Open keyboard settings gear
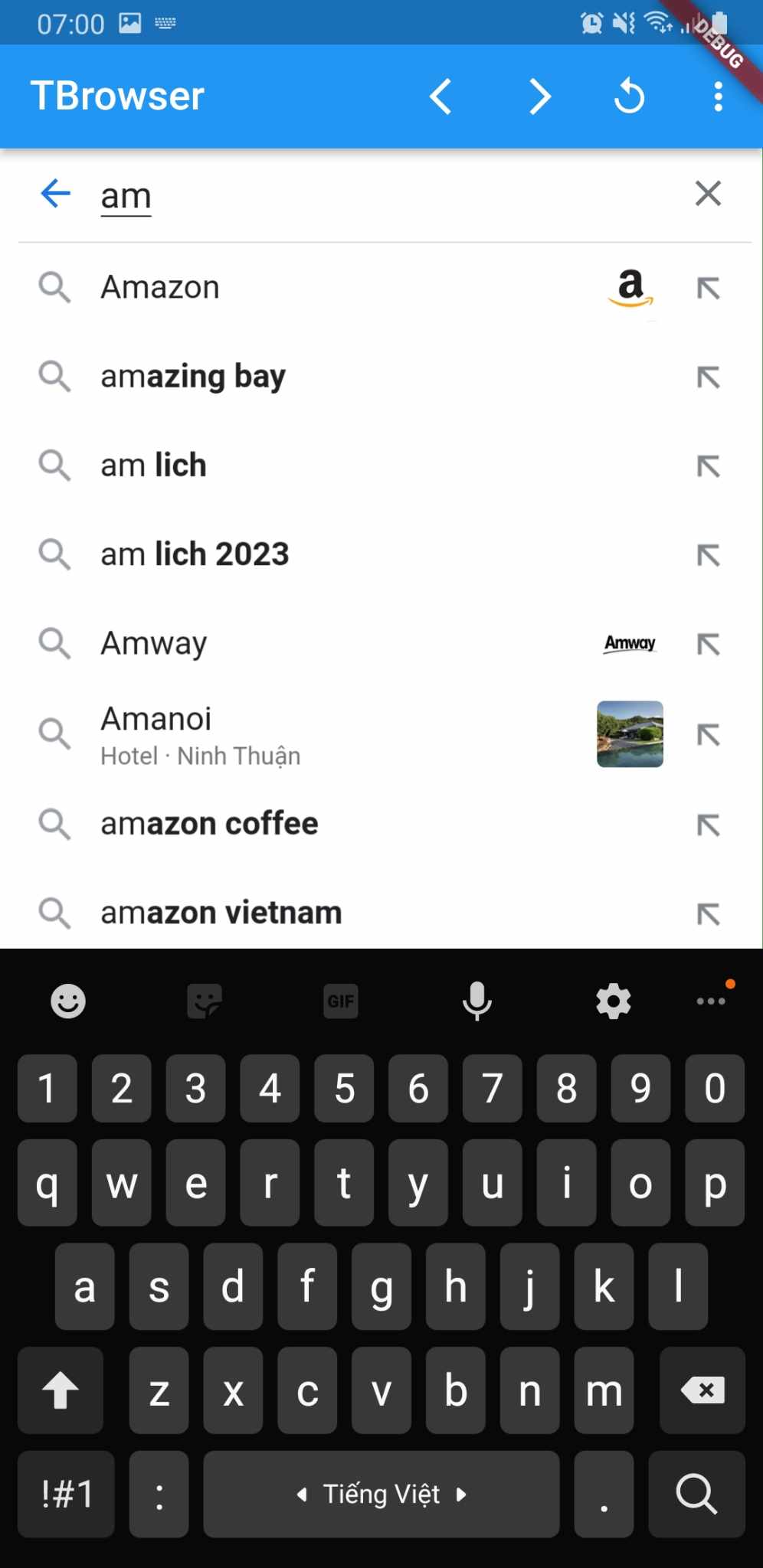This screenshot has width=763, height=1568. click(614, 1001)
